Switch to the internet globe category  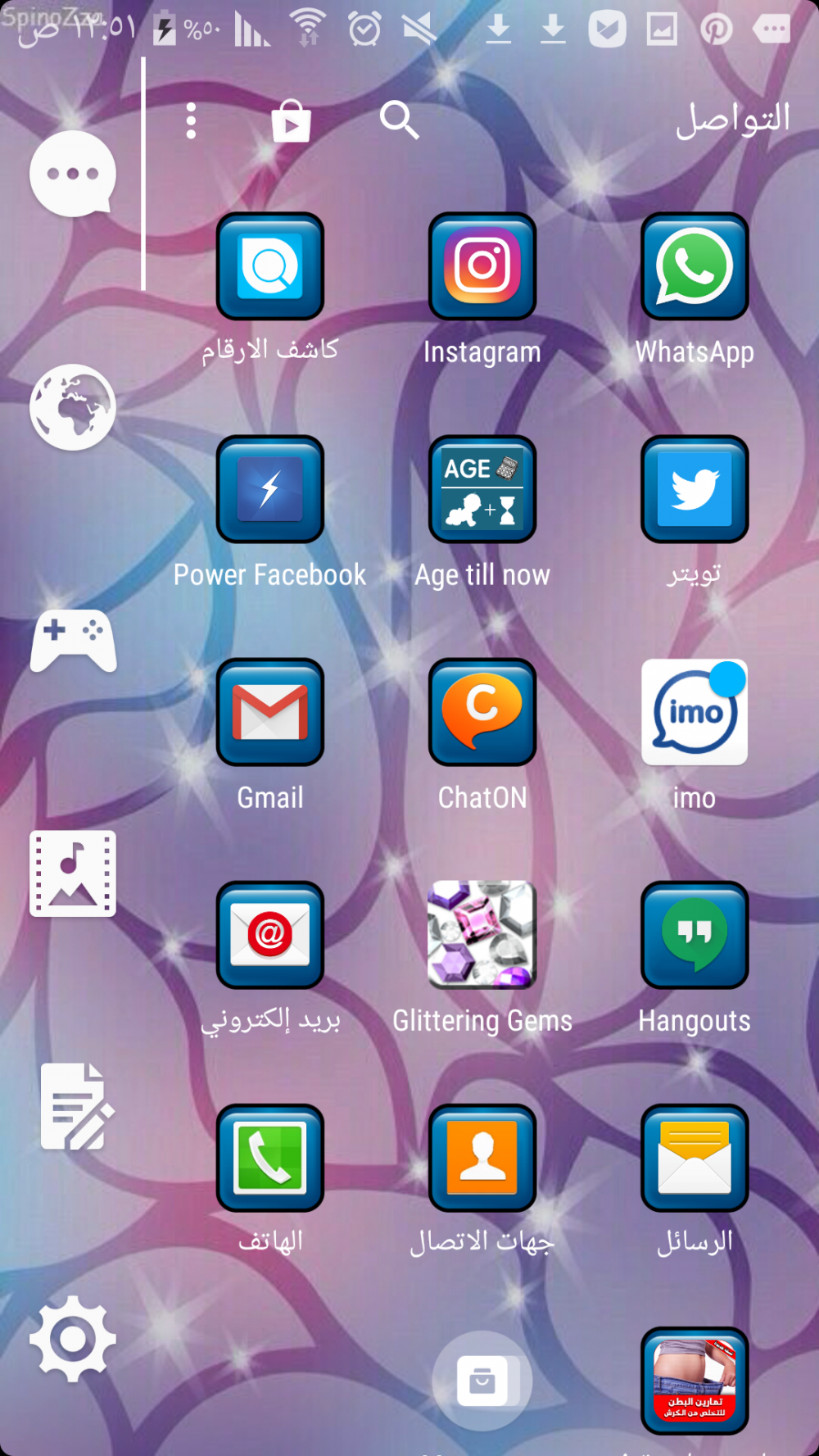[73, 407]
